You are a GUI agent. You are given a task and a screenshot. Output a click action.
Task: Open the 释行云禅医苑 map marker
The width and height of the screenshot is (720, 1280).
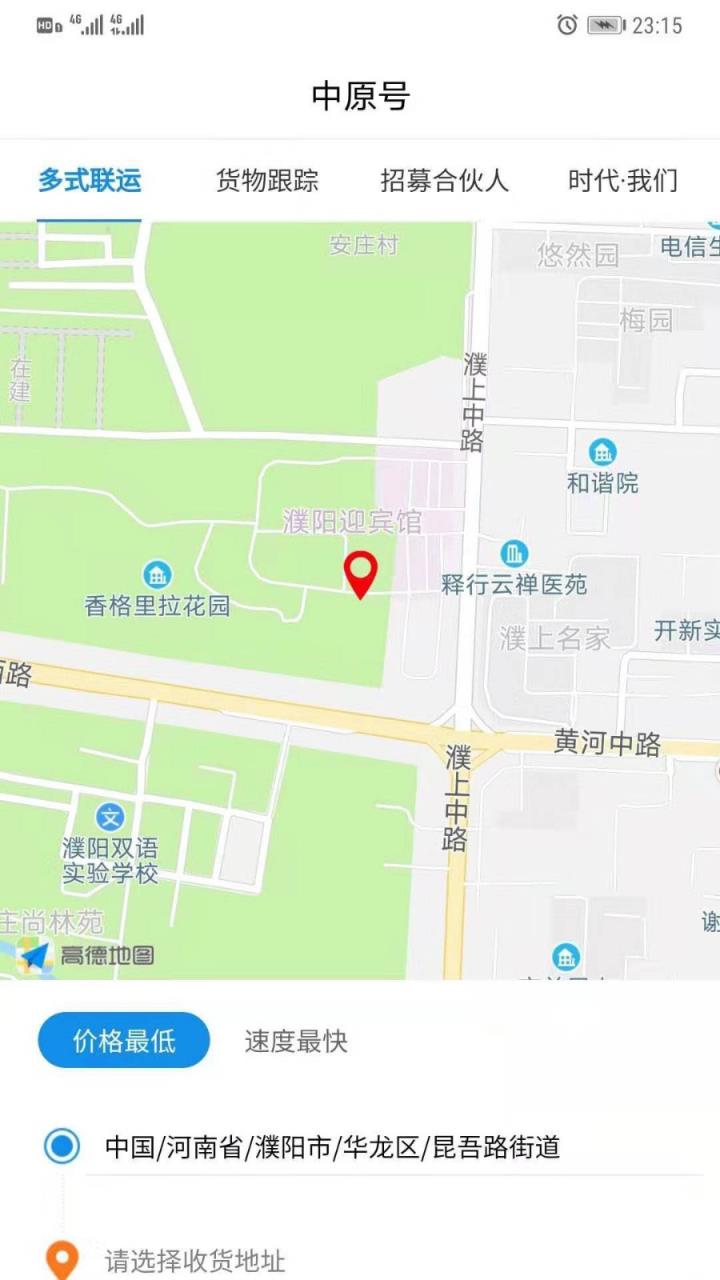coord(511,551)
